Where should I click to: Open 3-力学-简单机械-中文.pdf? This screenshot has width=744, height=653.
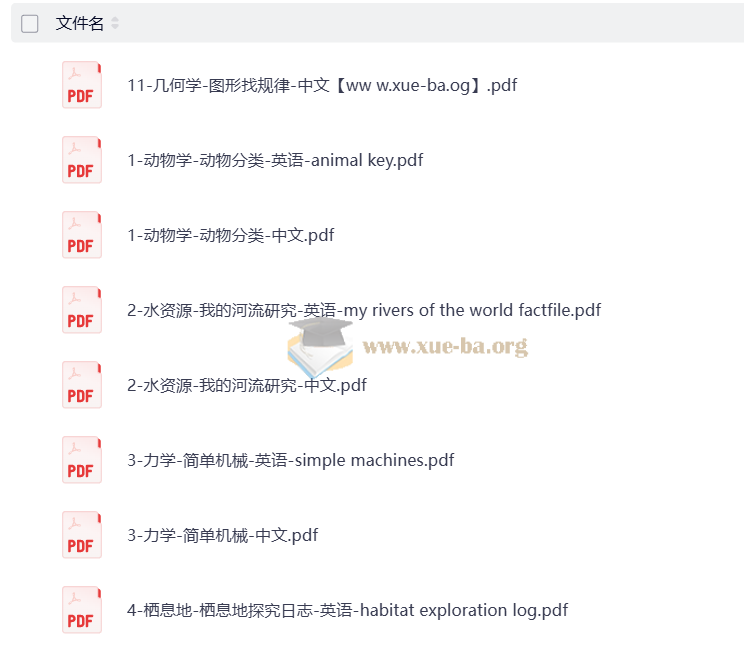click(x=222, y=535)
